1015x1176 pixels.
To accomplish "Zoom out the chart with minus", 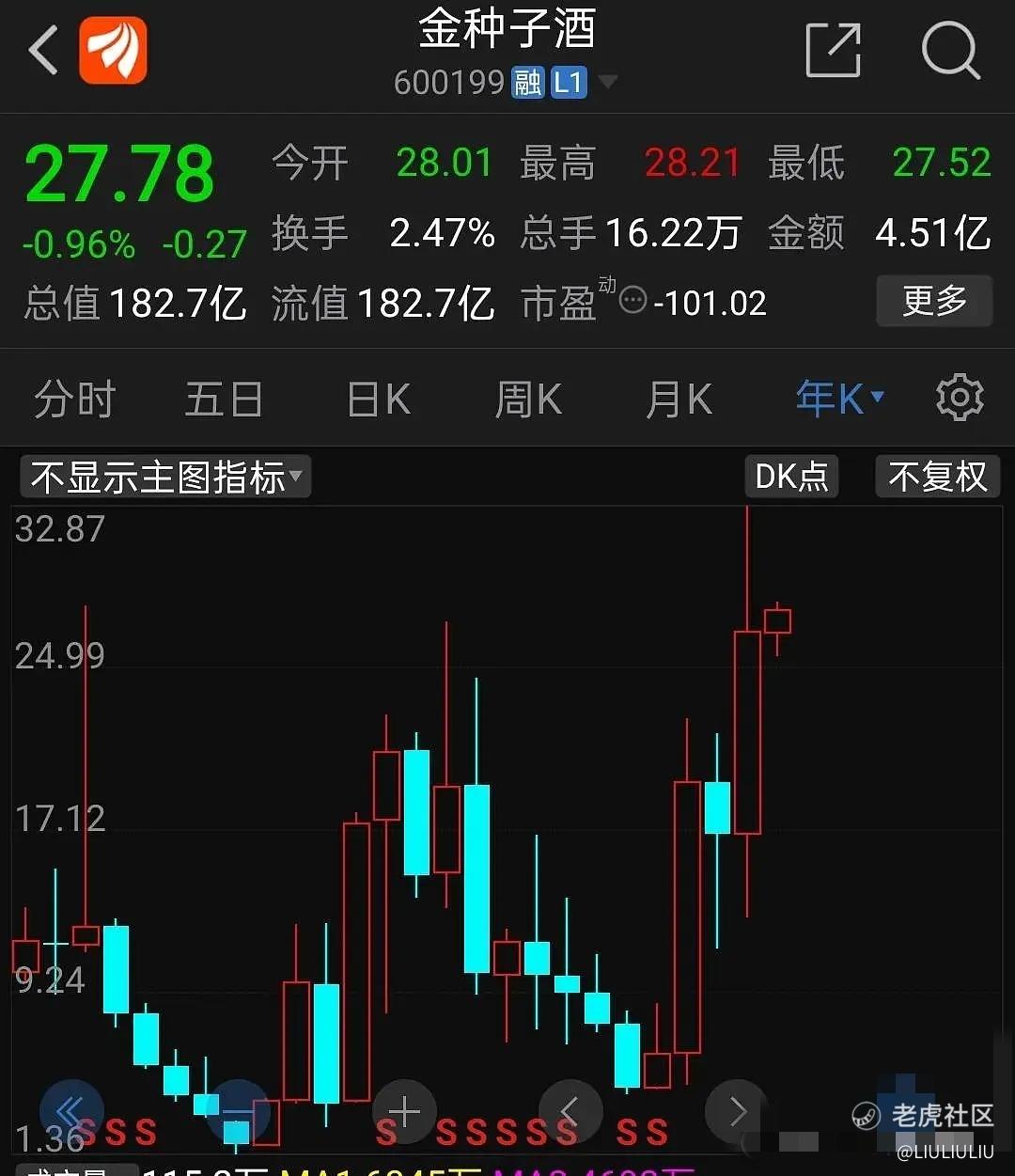I will 238,1112.
